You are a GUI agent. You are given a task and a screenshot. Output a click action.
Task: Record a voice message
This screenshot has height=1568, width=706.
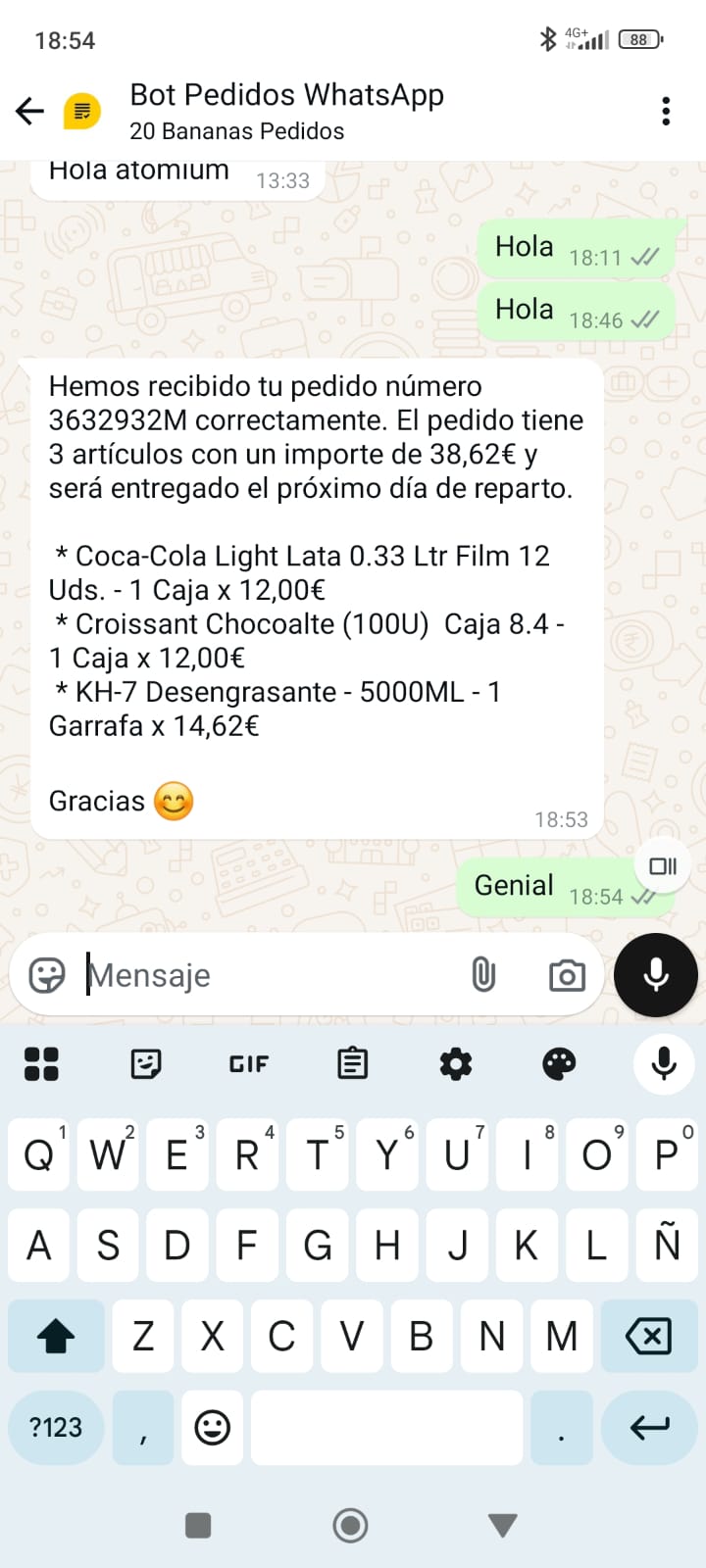coord(655,975)
